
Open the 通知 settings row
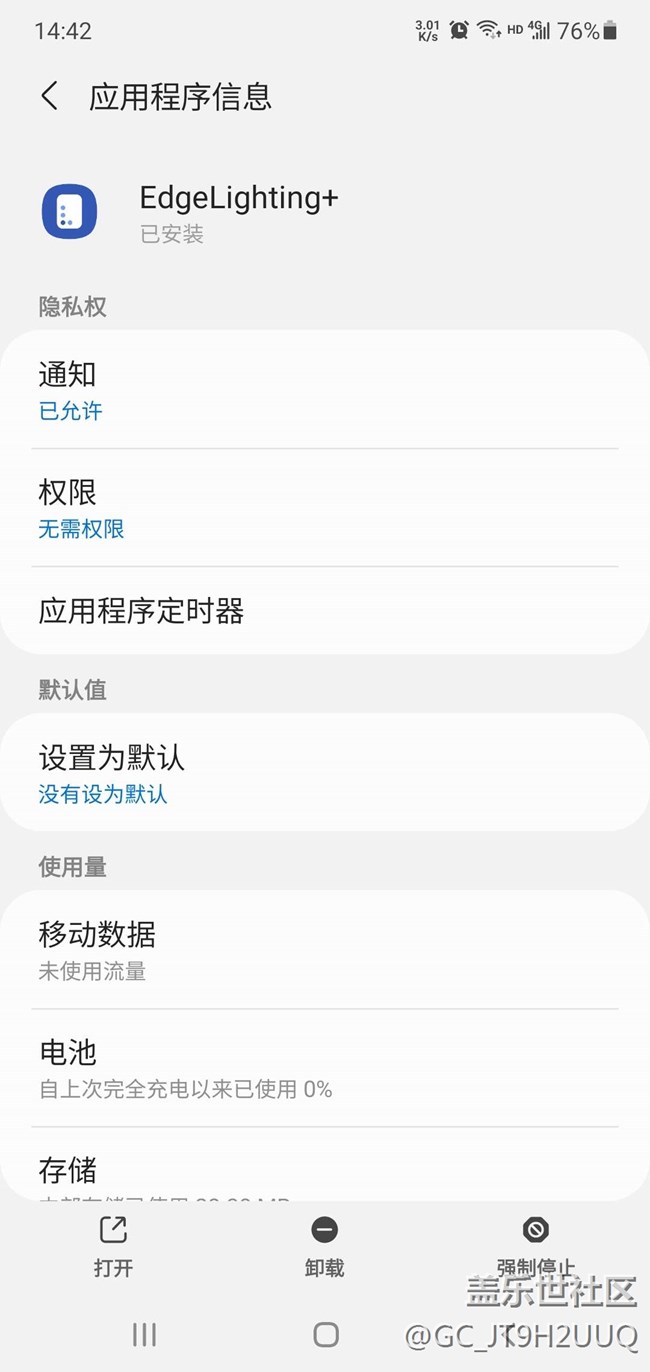[325, 390]
